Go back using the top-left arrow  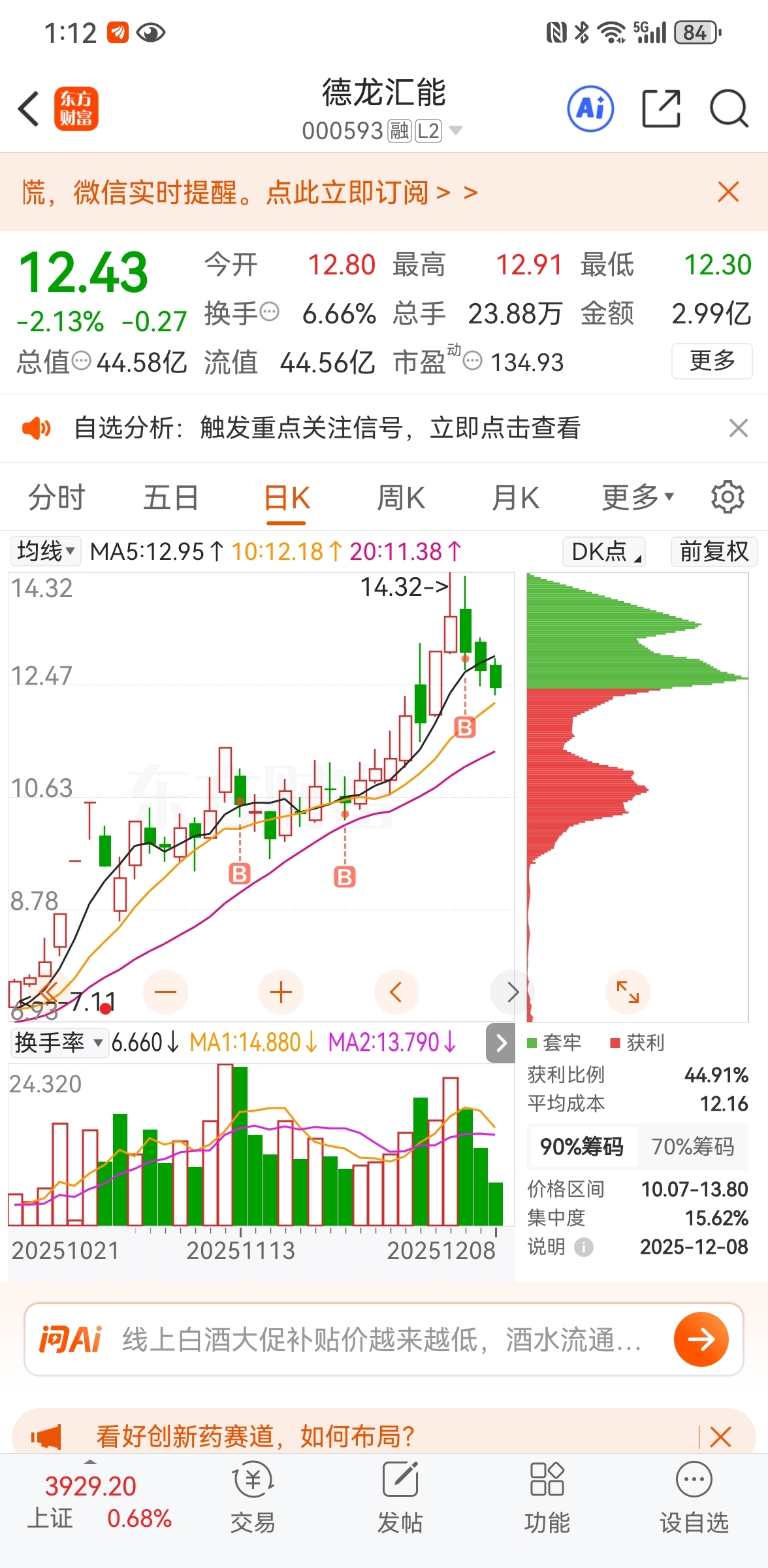[x=29, y=108]
